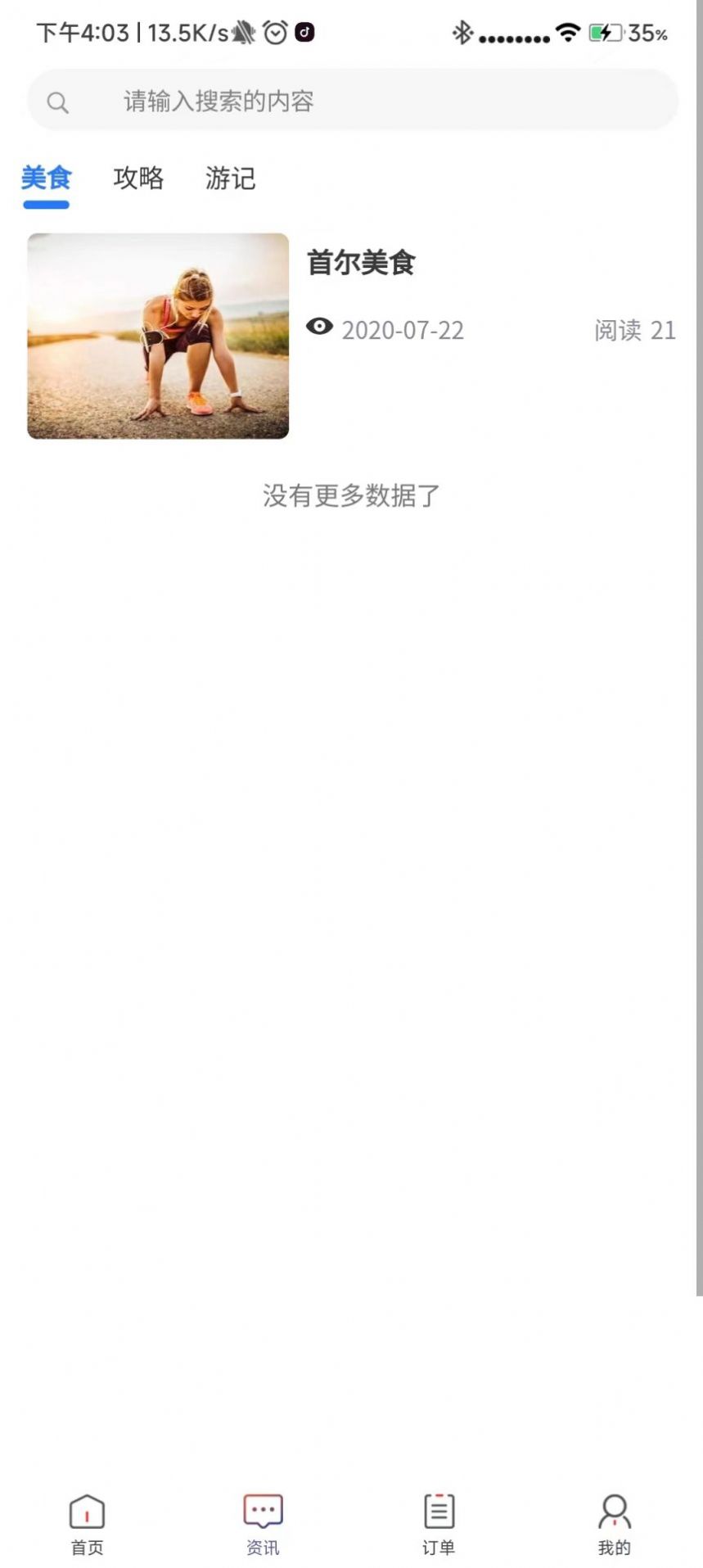
Task: Tap the search box at top
Action: click(x=353, y=101)
